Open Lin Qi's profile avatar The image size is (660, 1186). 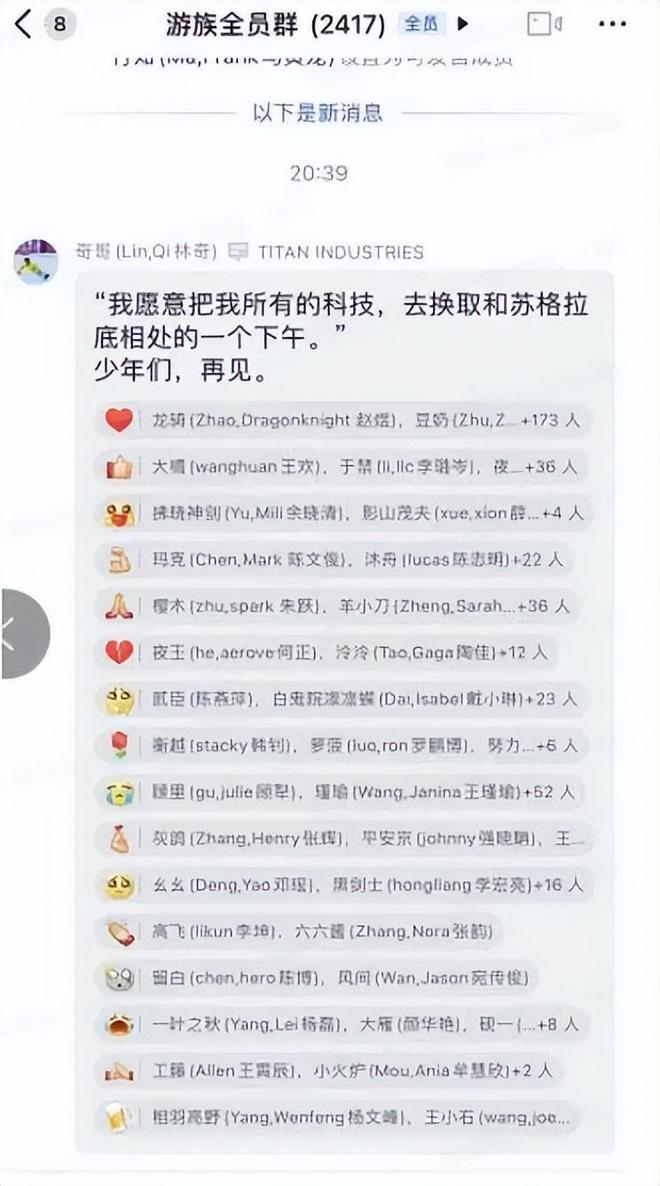pyautogui.click(x=35, y=262)
